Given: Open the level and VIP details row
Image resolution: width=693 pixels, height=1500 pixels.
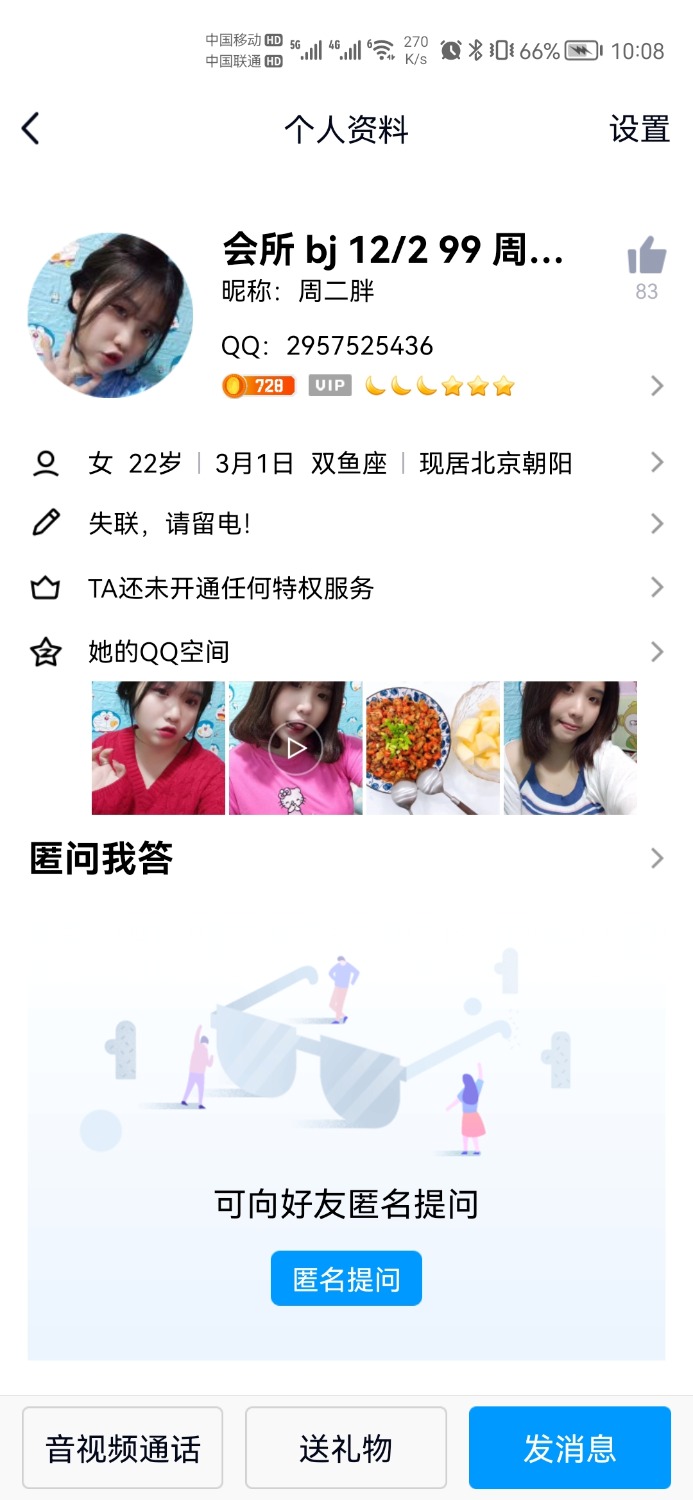Looking at the screenshot, I should coord(440,386).
